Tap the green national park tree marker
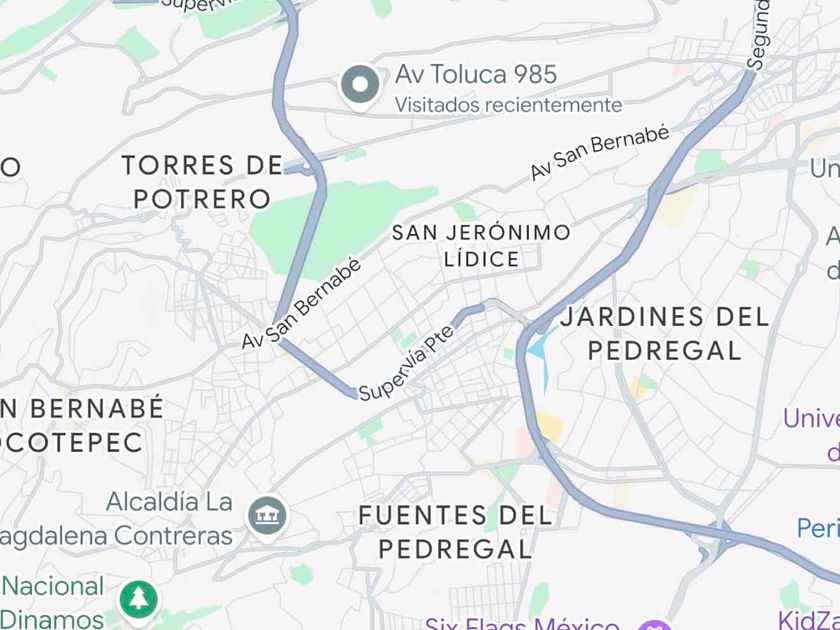This screenshot has width=840, height=630. coord(137,600)
